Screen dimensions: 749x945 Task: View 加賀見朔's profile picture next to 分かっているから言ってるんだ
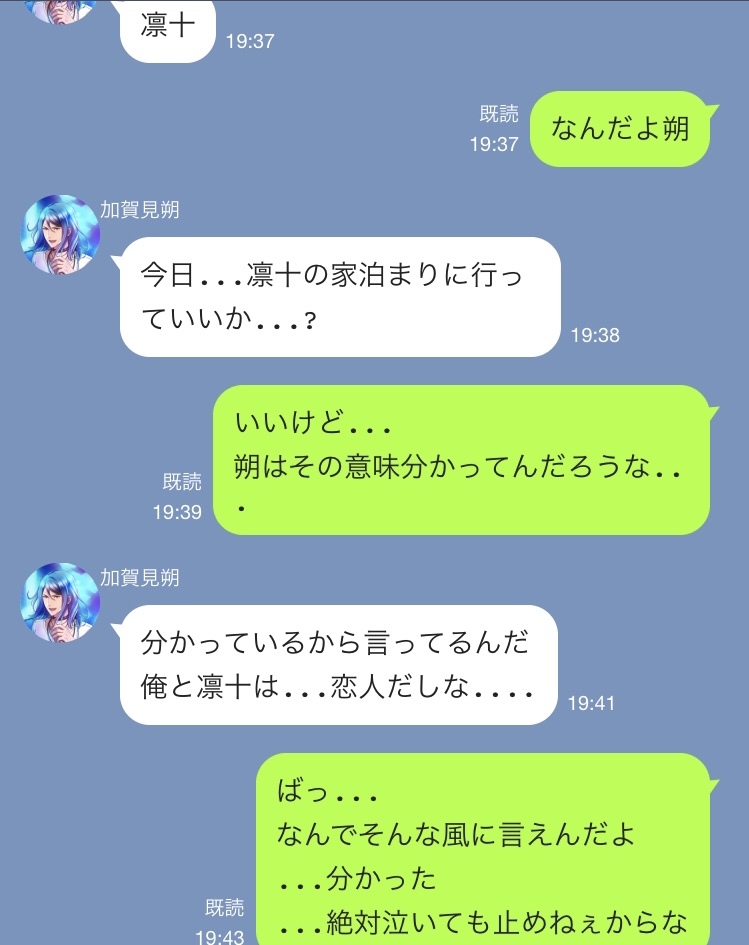60,602
